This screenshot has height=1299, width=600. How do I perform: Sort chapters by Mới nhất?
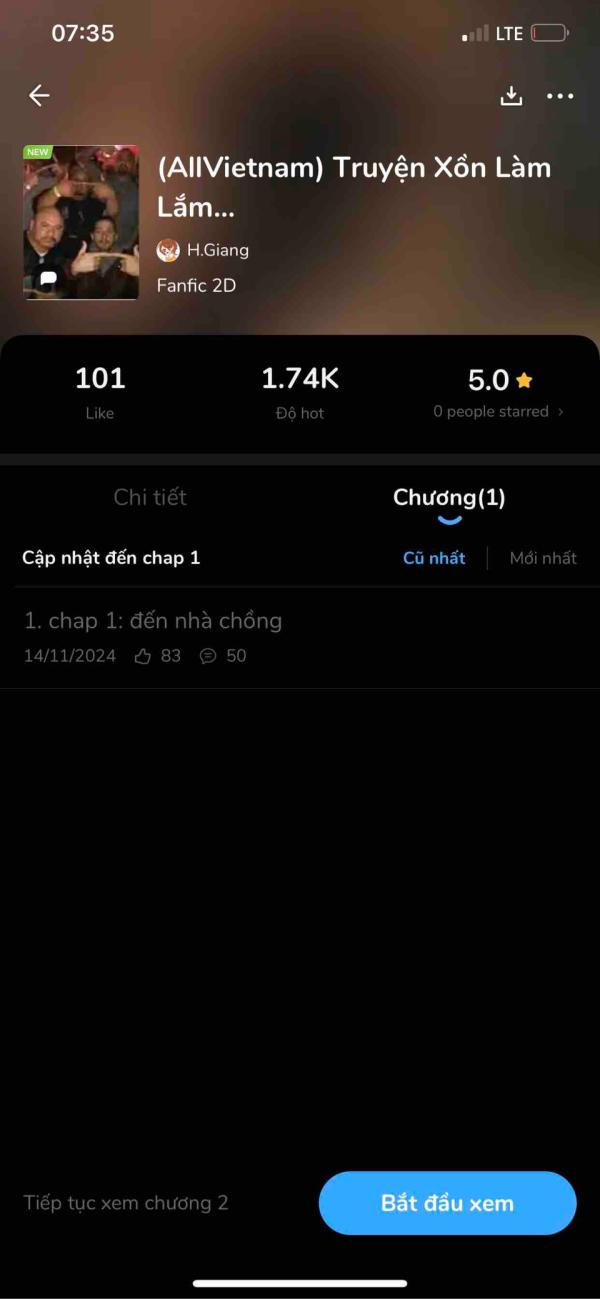(543, 558)
